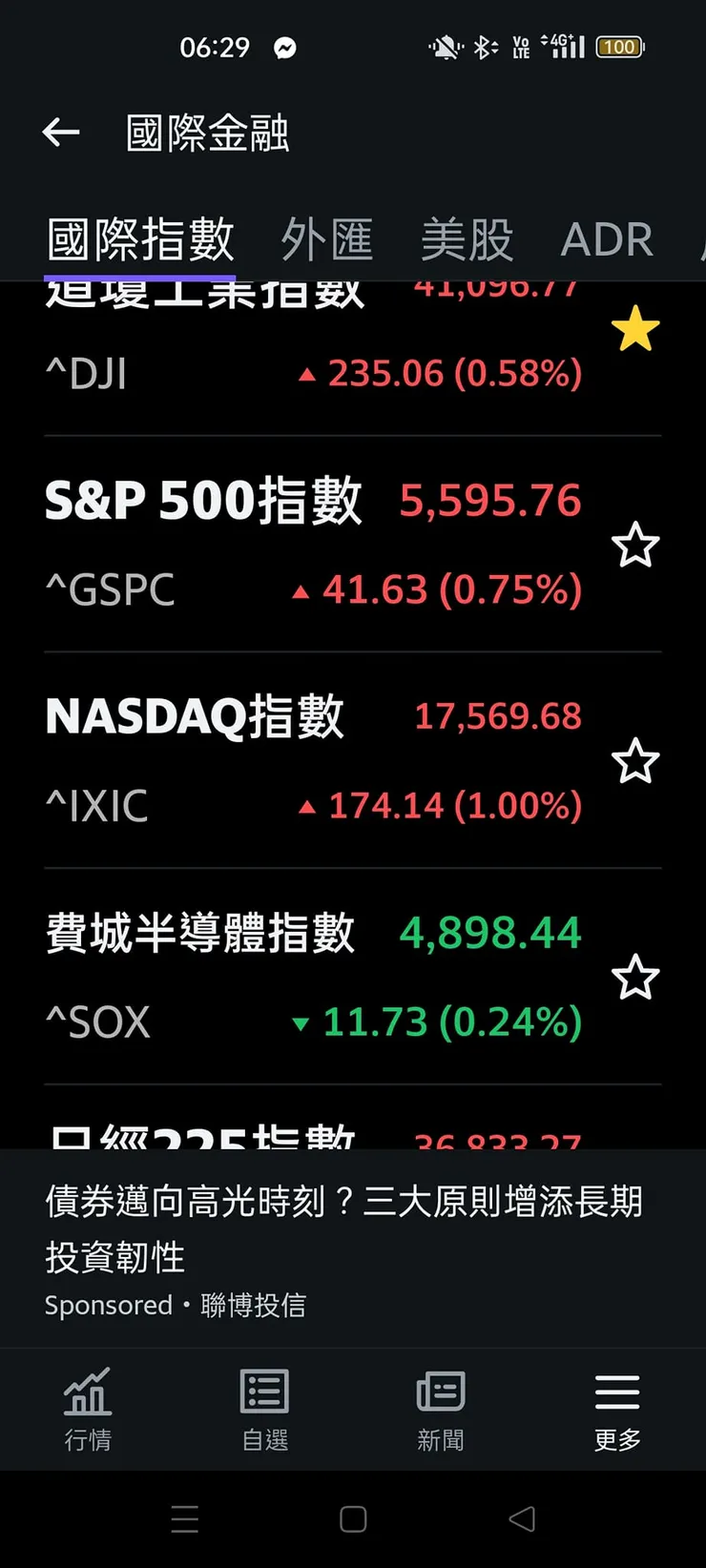Switch to 新聞 news tab
This screenshot has height=1568, width=706.
(x=441, y=1408)
